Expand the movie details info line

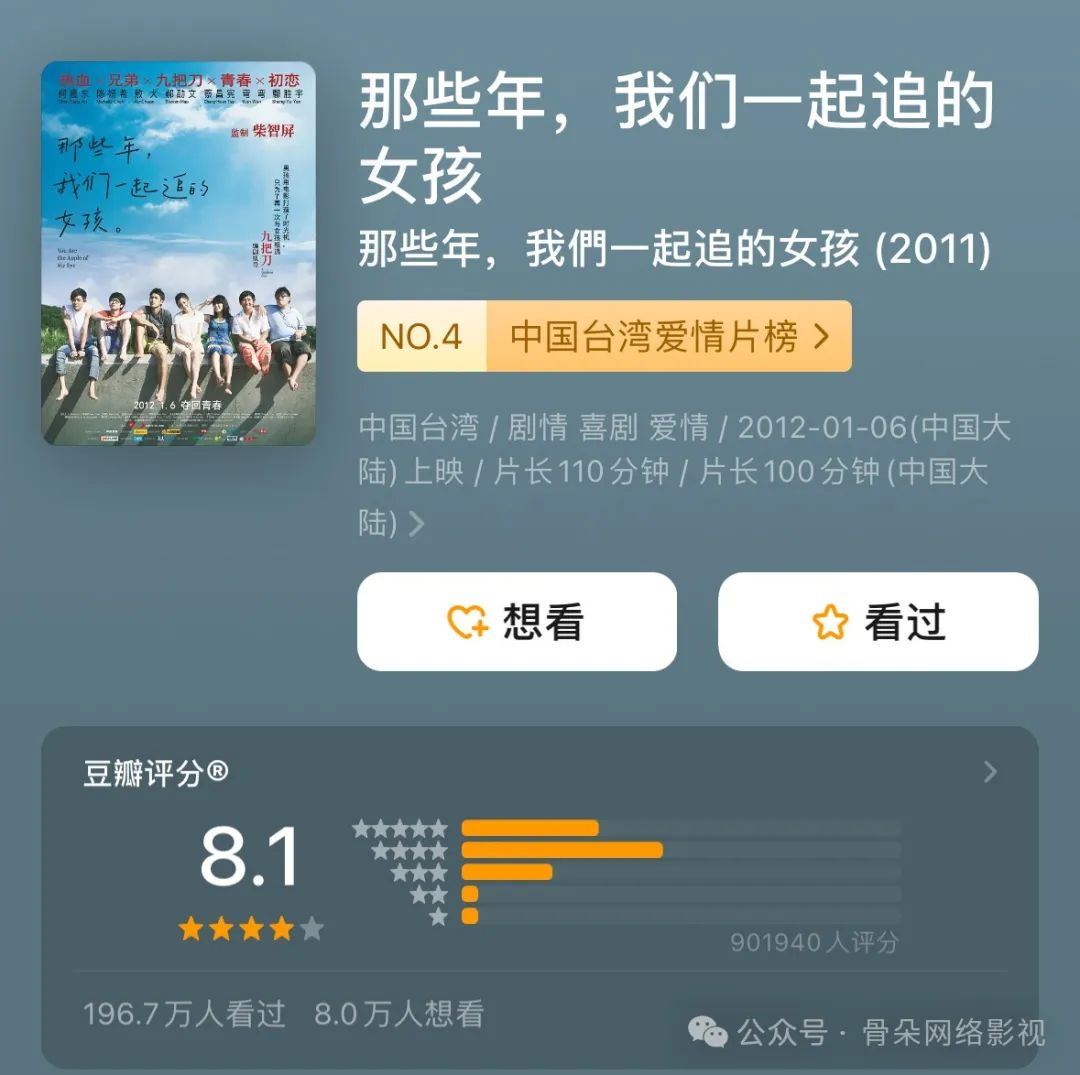[x=417, y=523]
